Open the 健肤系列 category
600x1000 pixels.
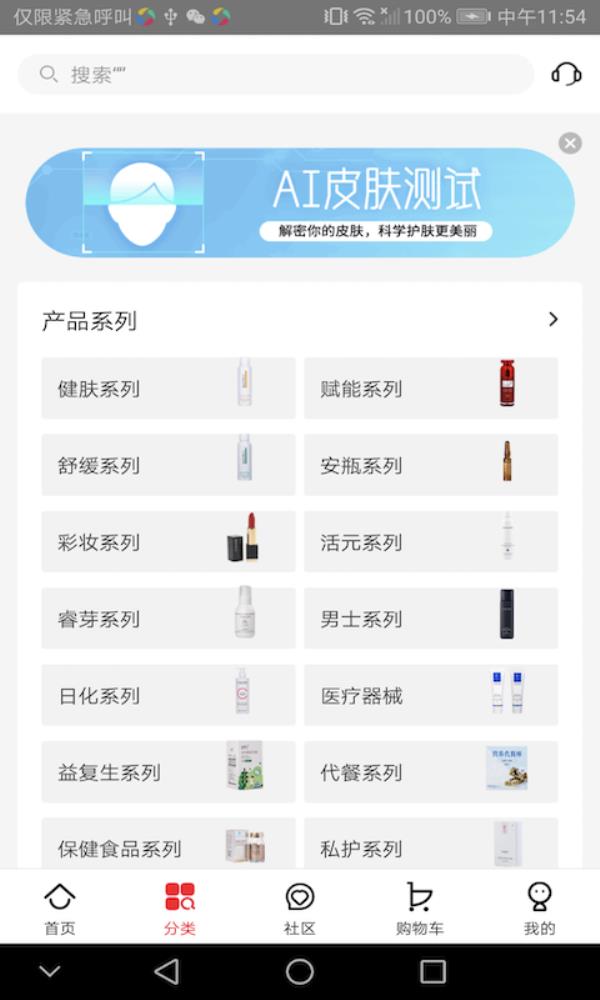(x=168, y=388)
